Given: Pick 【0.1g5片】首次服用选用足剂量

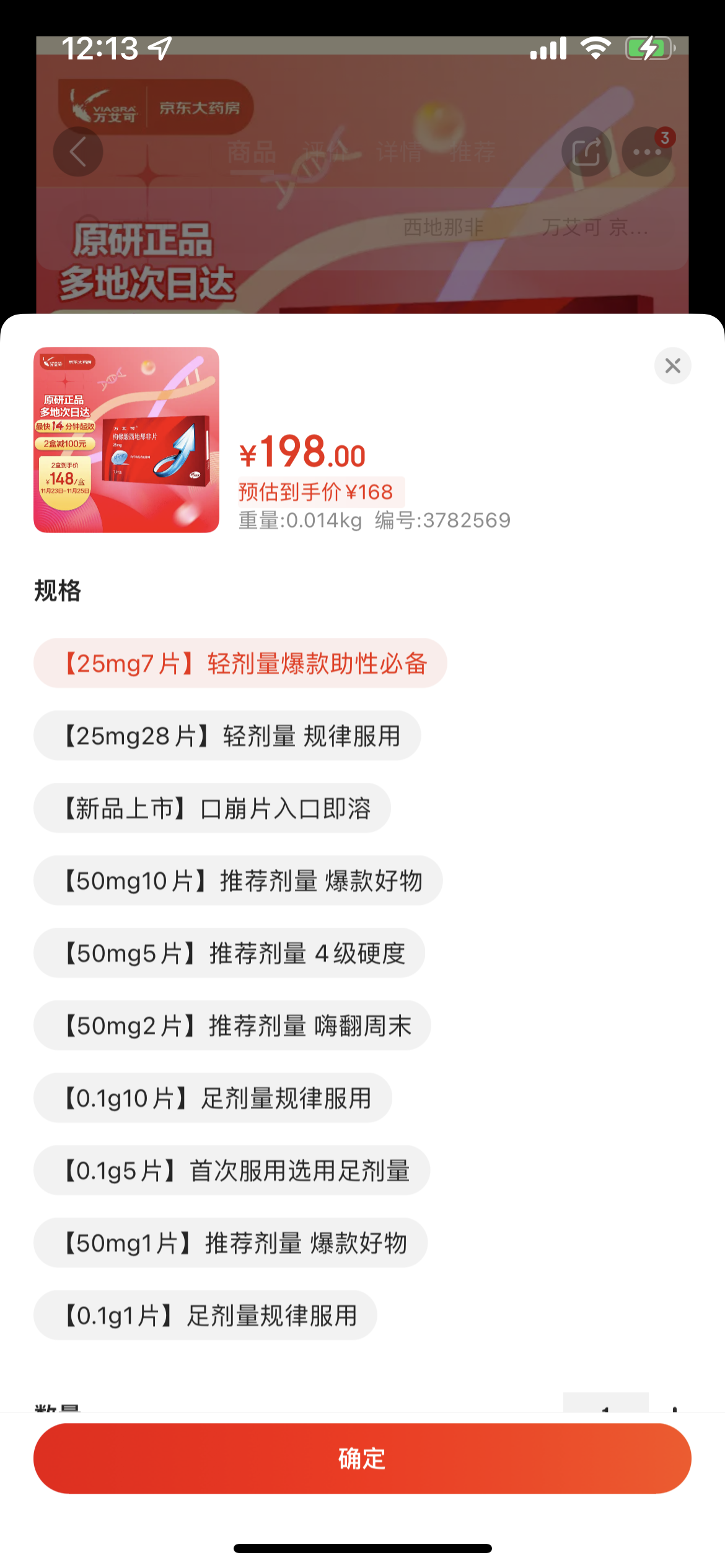Looking at the screenshot, I should (232, 1170).
